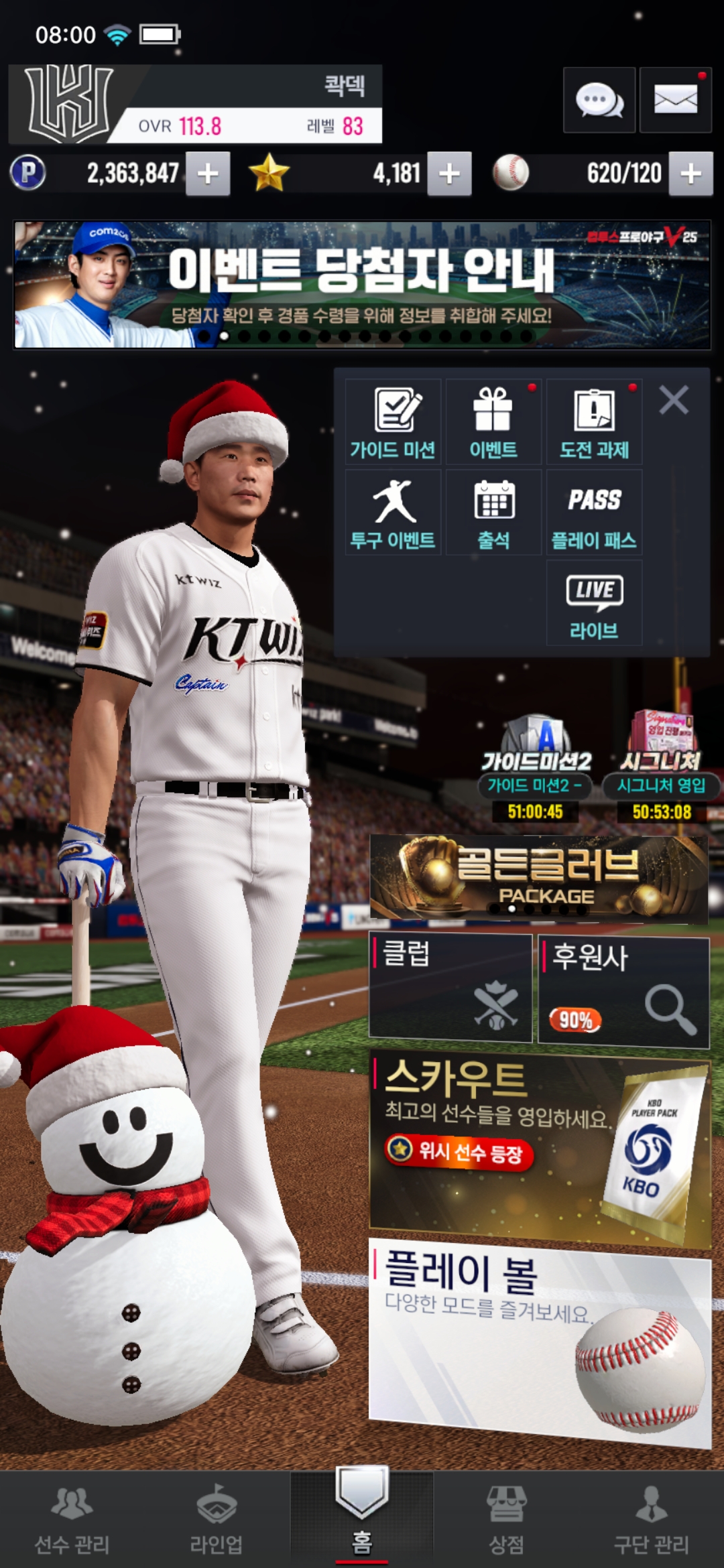Open the mailbox envelope icon
The height and width of the screenshot is (1568, 724).
click(x=675, y=101)
